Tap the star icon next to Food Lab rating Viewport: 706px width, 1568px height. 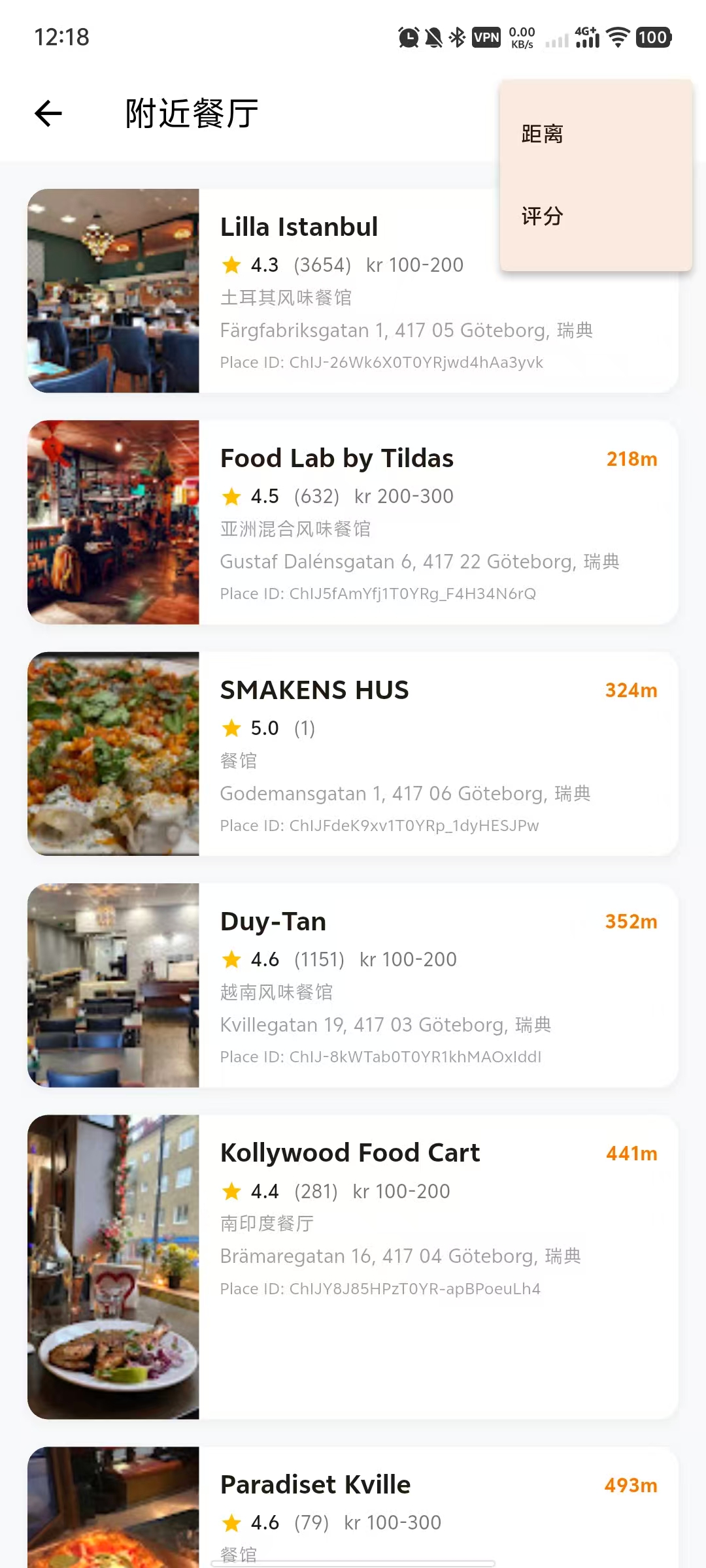(232, 497)
